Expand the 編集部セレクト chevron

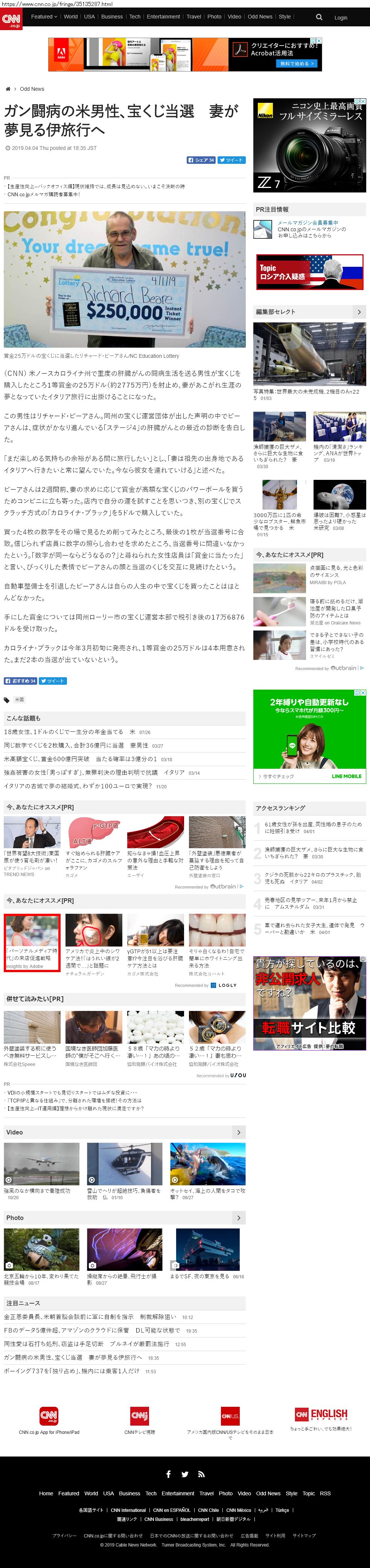359,311
